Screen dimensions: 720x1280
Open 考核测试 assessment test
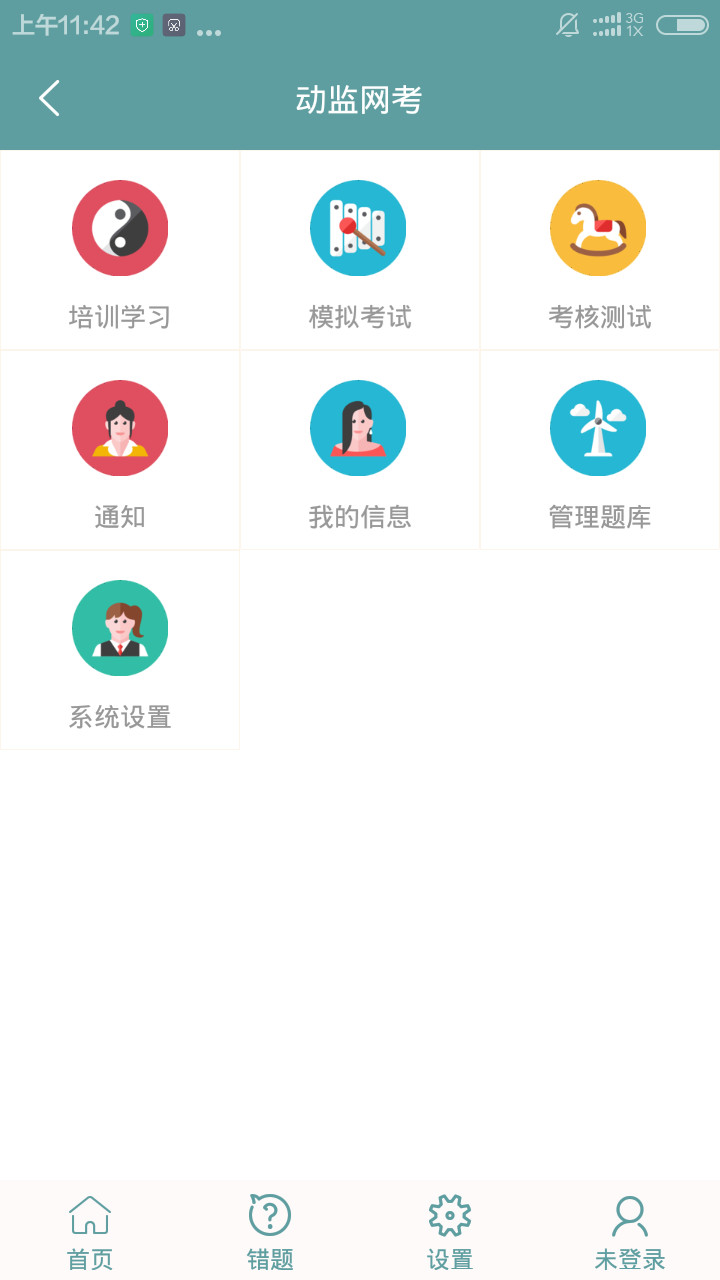click(599, 250)
